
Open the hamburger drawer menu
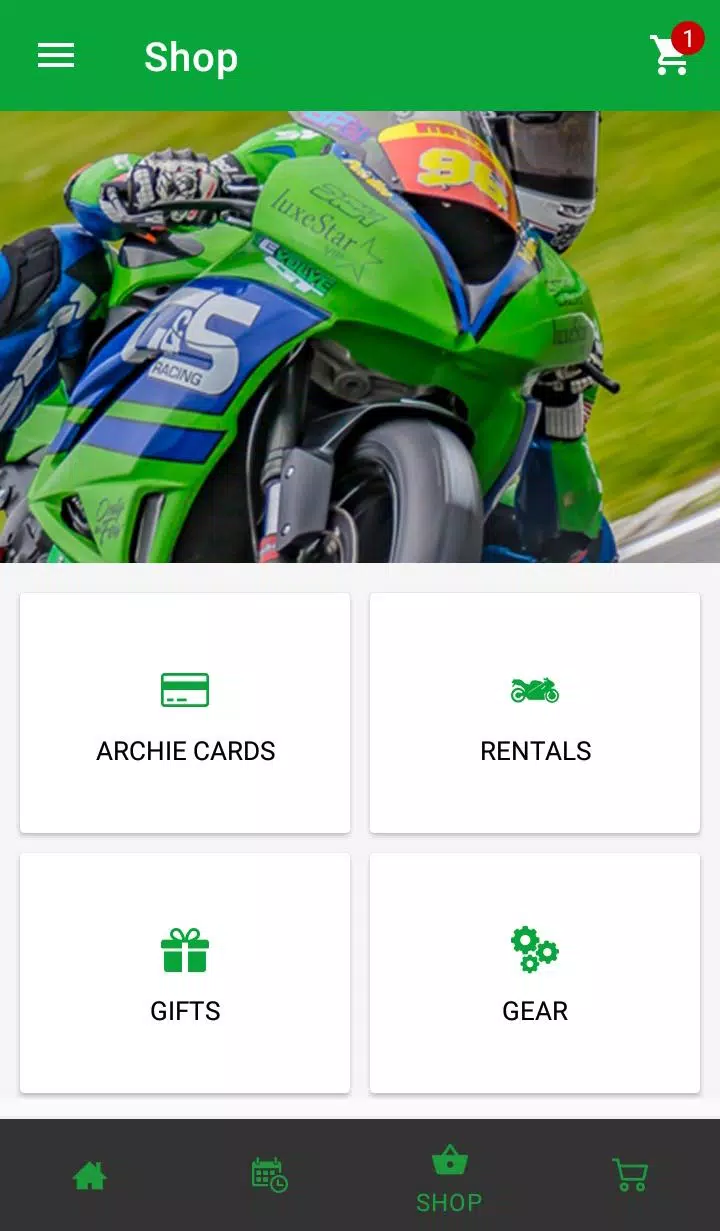(56, 56)
